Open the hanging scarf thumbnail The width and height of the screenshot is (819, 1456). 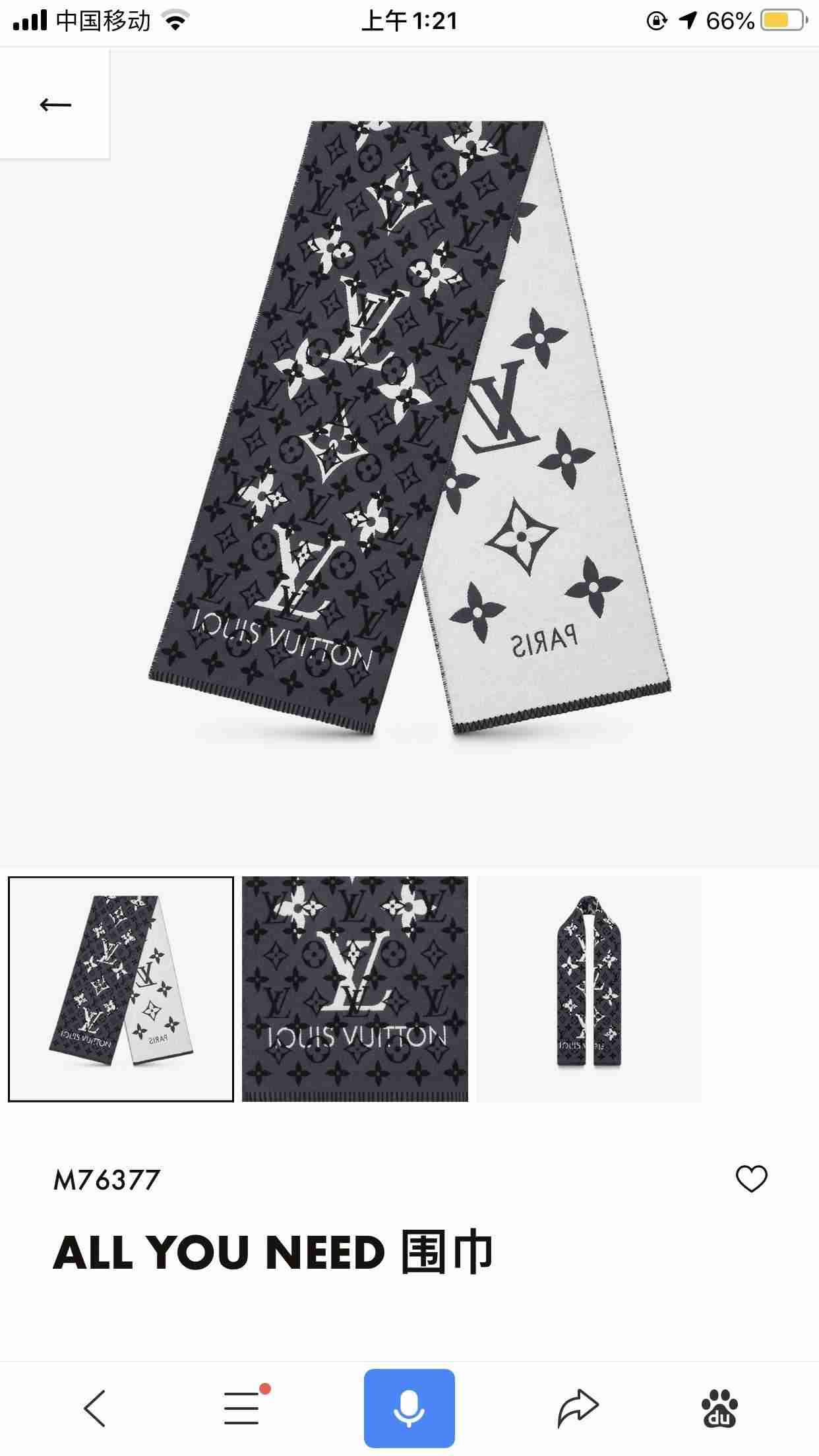[x=589, y=989]
